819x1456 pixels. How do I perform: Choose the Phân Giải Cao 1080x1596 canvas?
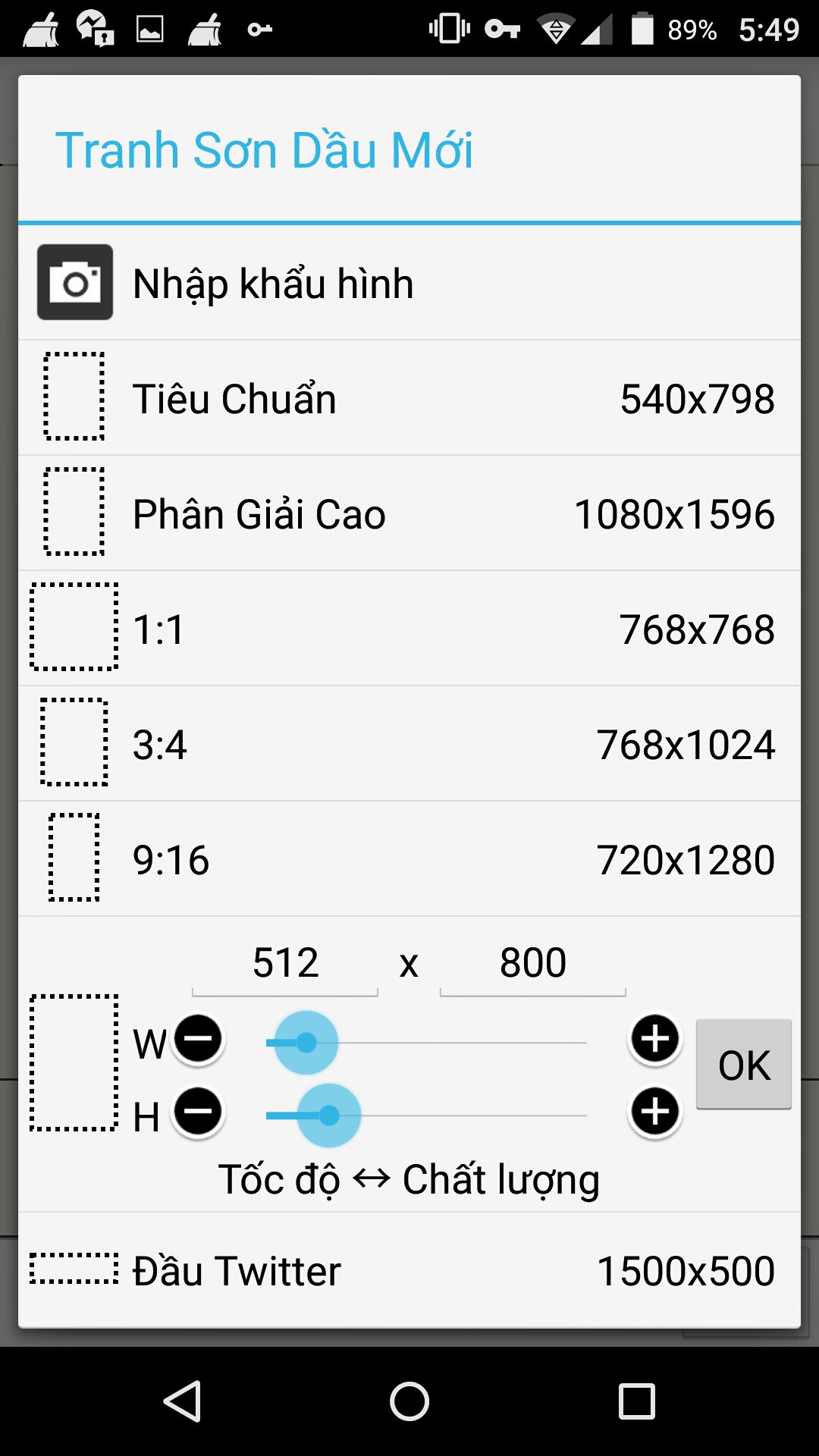point(409,513)
